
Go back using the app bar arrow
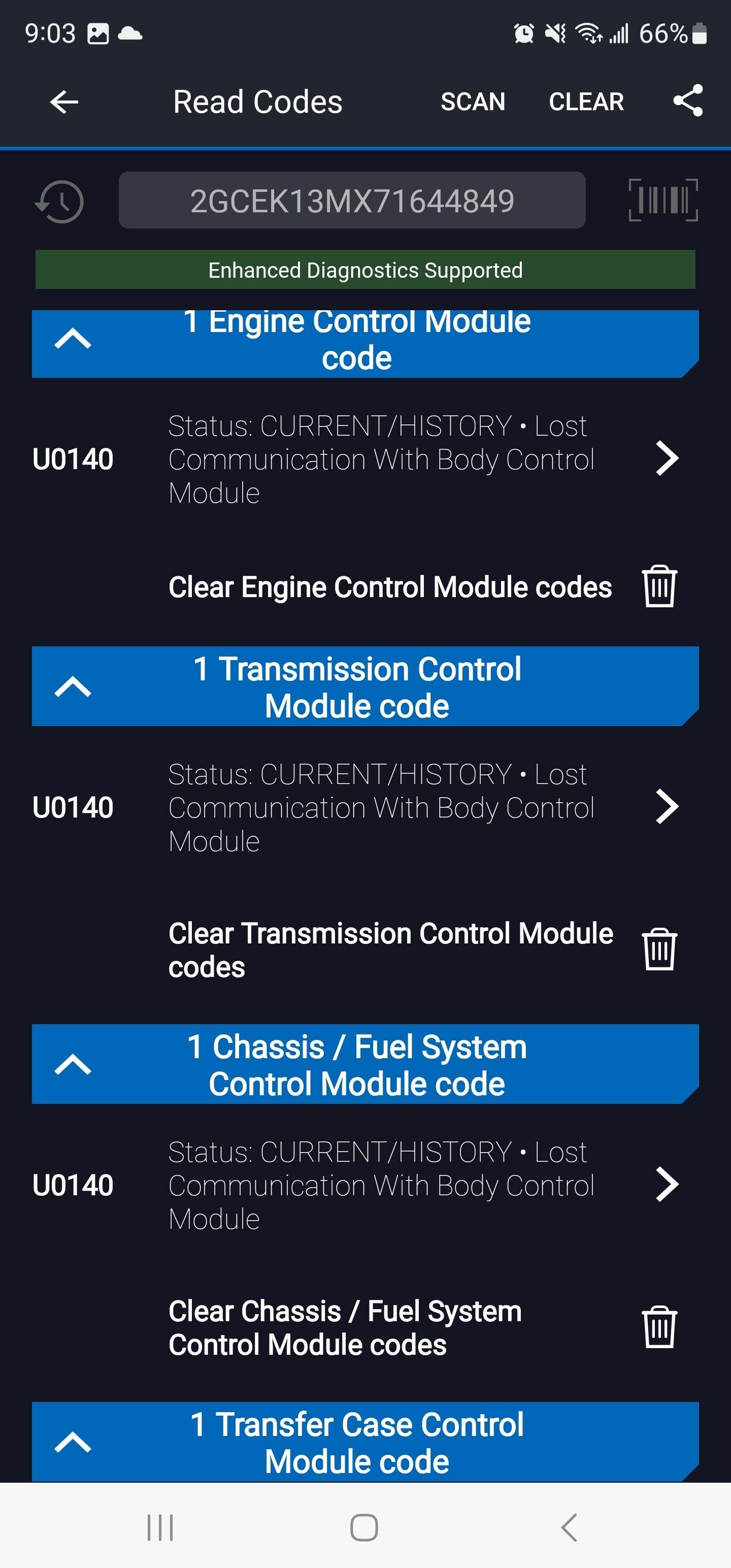click(x=64, y=102)
